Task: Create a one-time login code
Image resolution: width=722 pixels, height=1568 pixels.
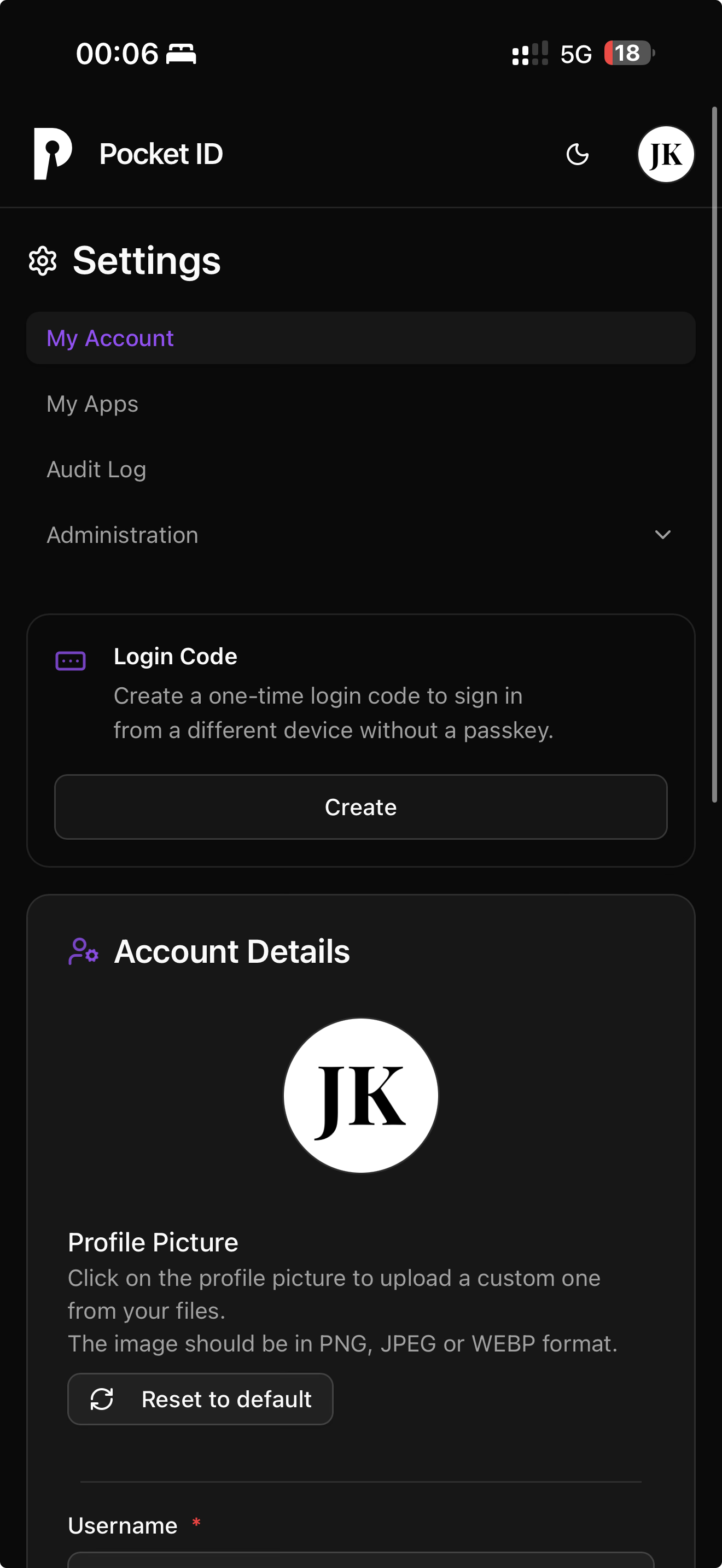Action: [x=360, y=807]
